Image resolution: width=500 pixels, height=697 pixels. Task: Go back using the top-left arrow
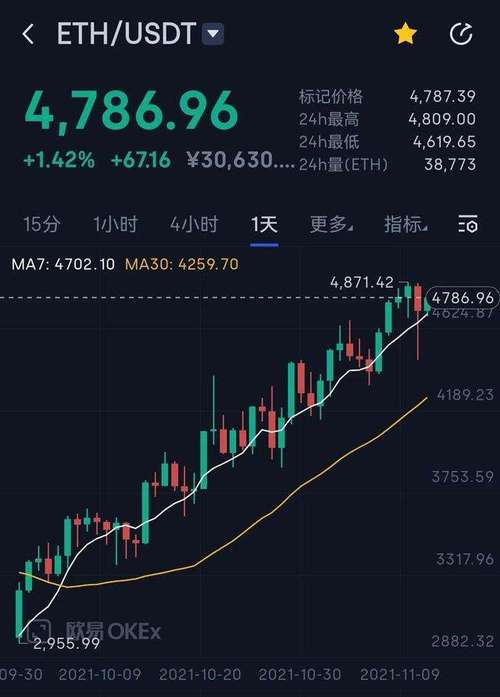[28, 34]
